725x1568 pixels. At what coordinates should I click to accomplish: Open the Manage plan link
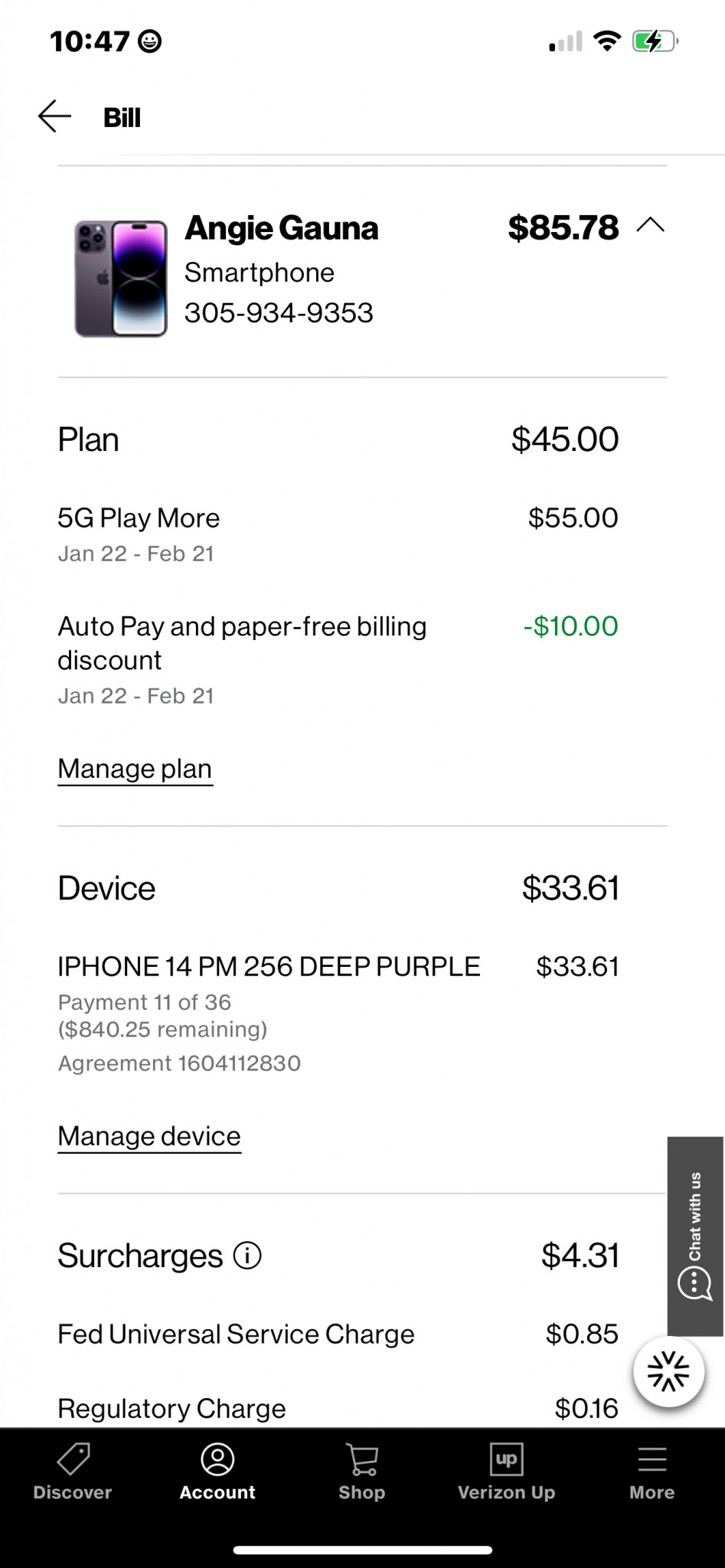[135, 769]
